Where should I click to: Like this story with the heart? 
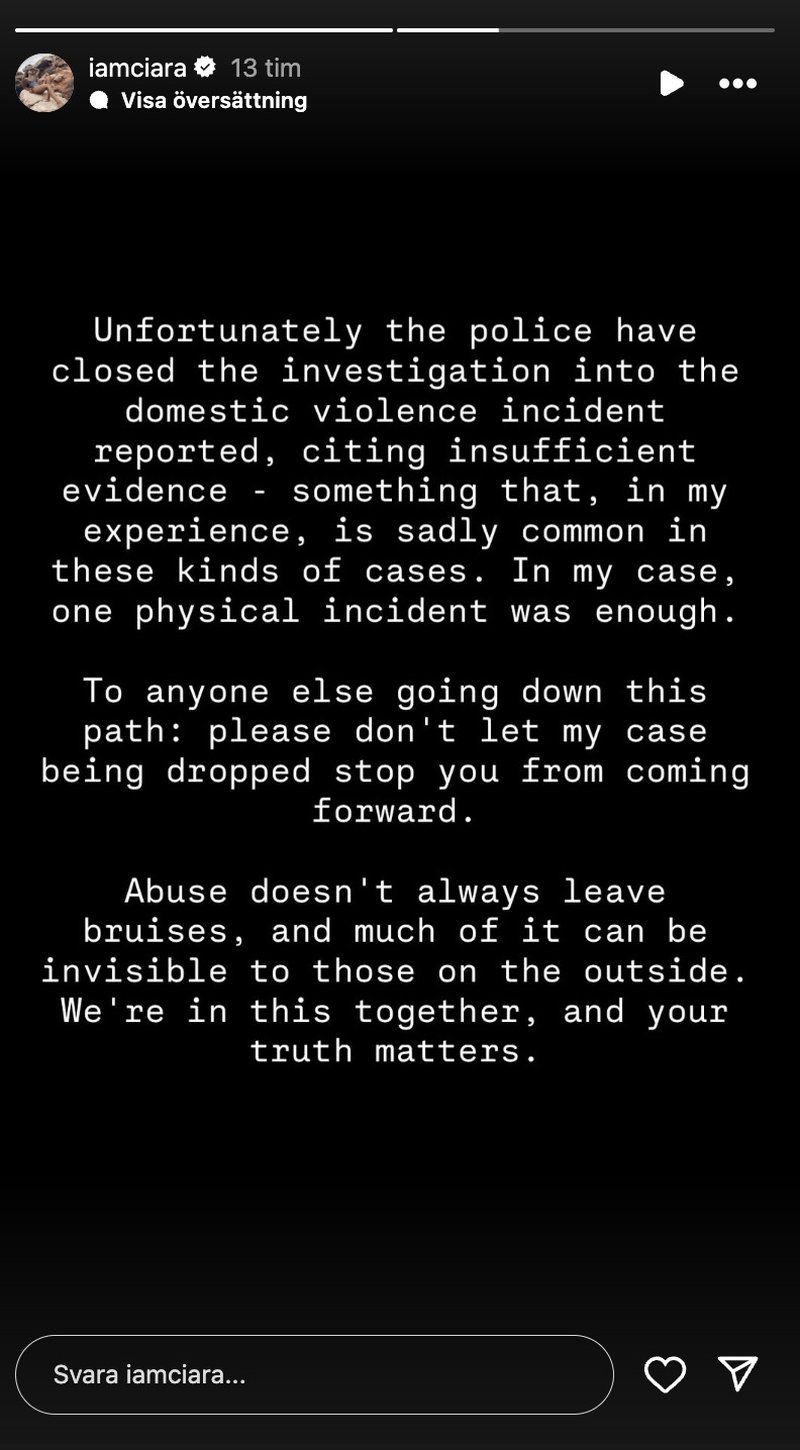tap(665, 1375)
